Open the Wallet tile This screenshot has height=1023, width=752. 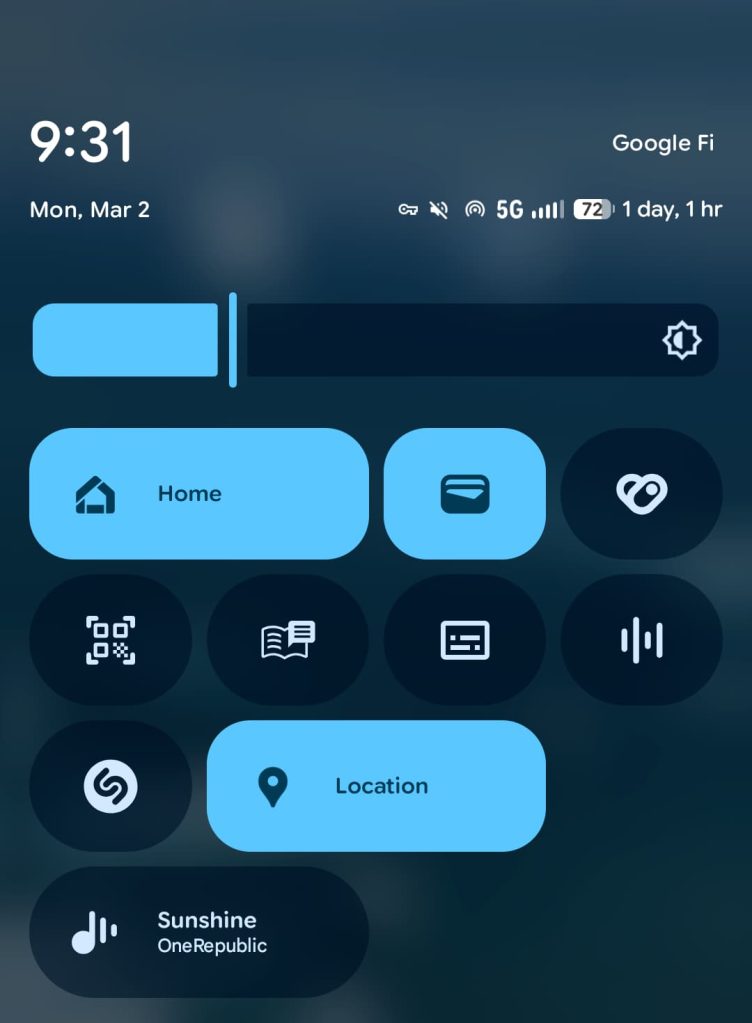pyautogui.click(x=465, y=493)
